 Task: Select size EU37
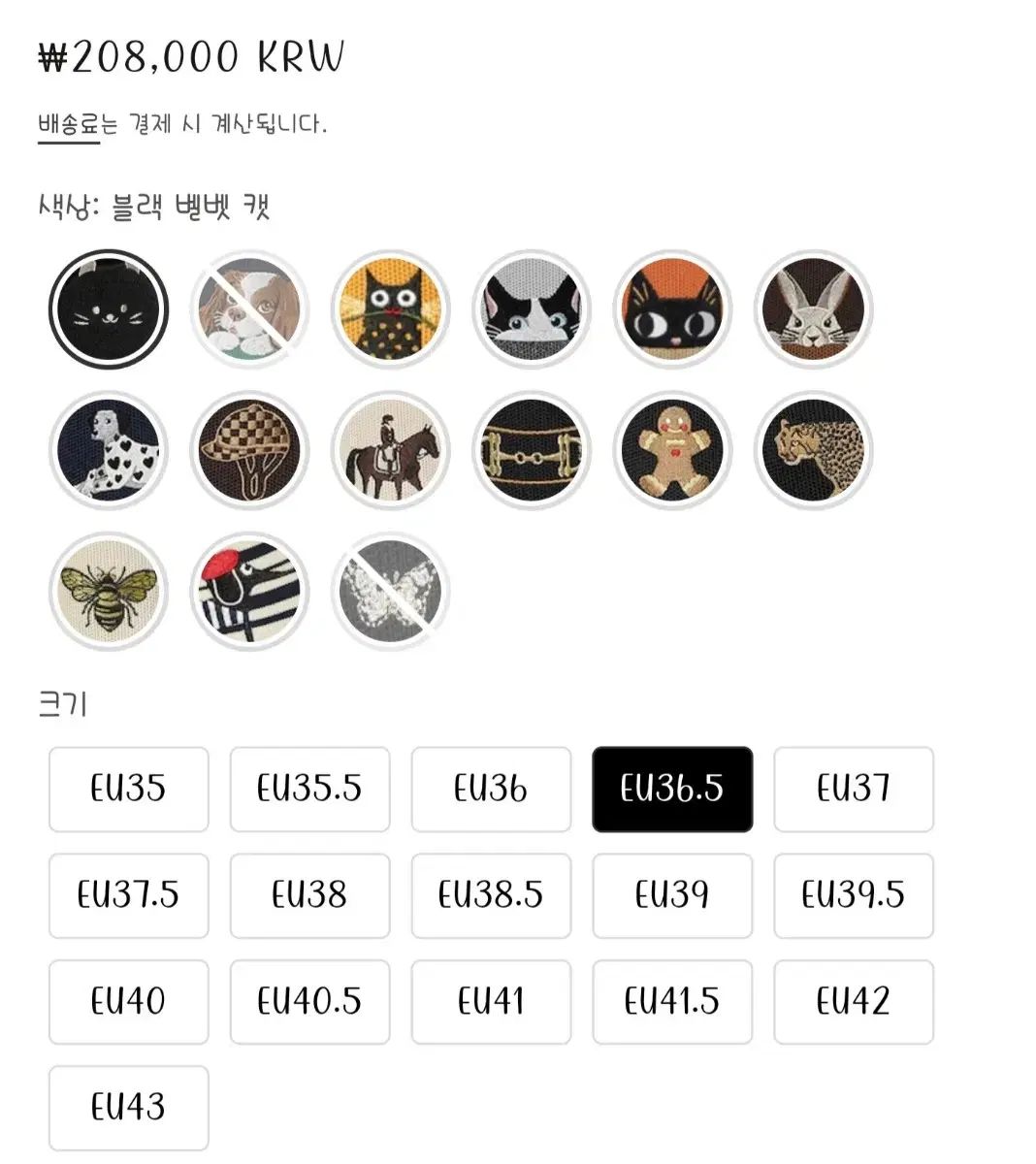pyautogui.click(x=853, y=789)
